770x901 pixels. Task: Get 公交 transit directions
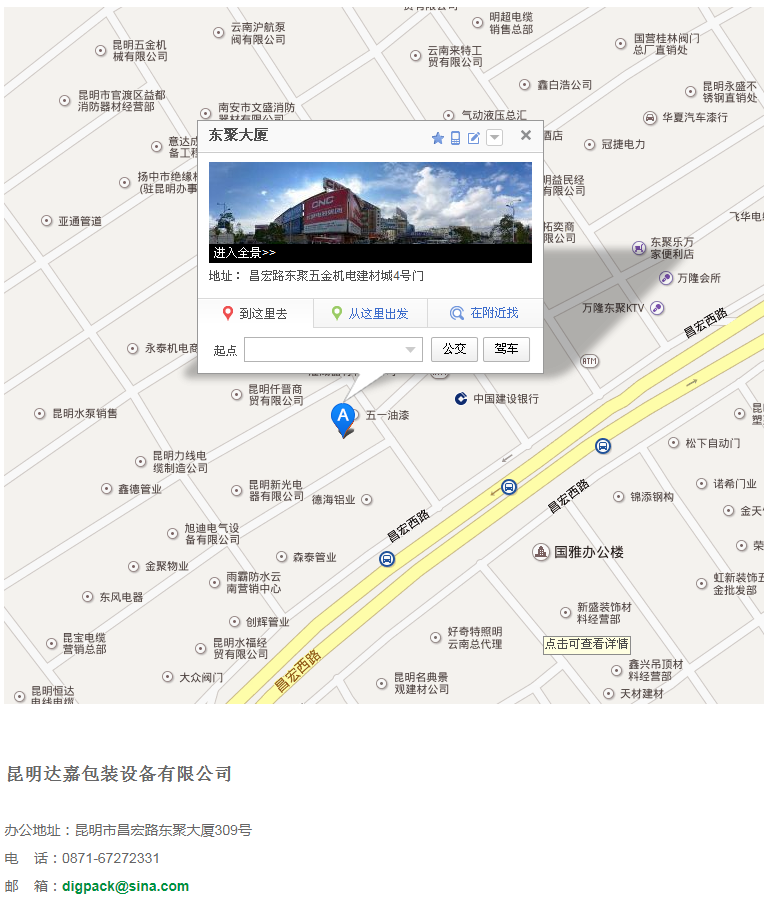(454, 349)
